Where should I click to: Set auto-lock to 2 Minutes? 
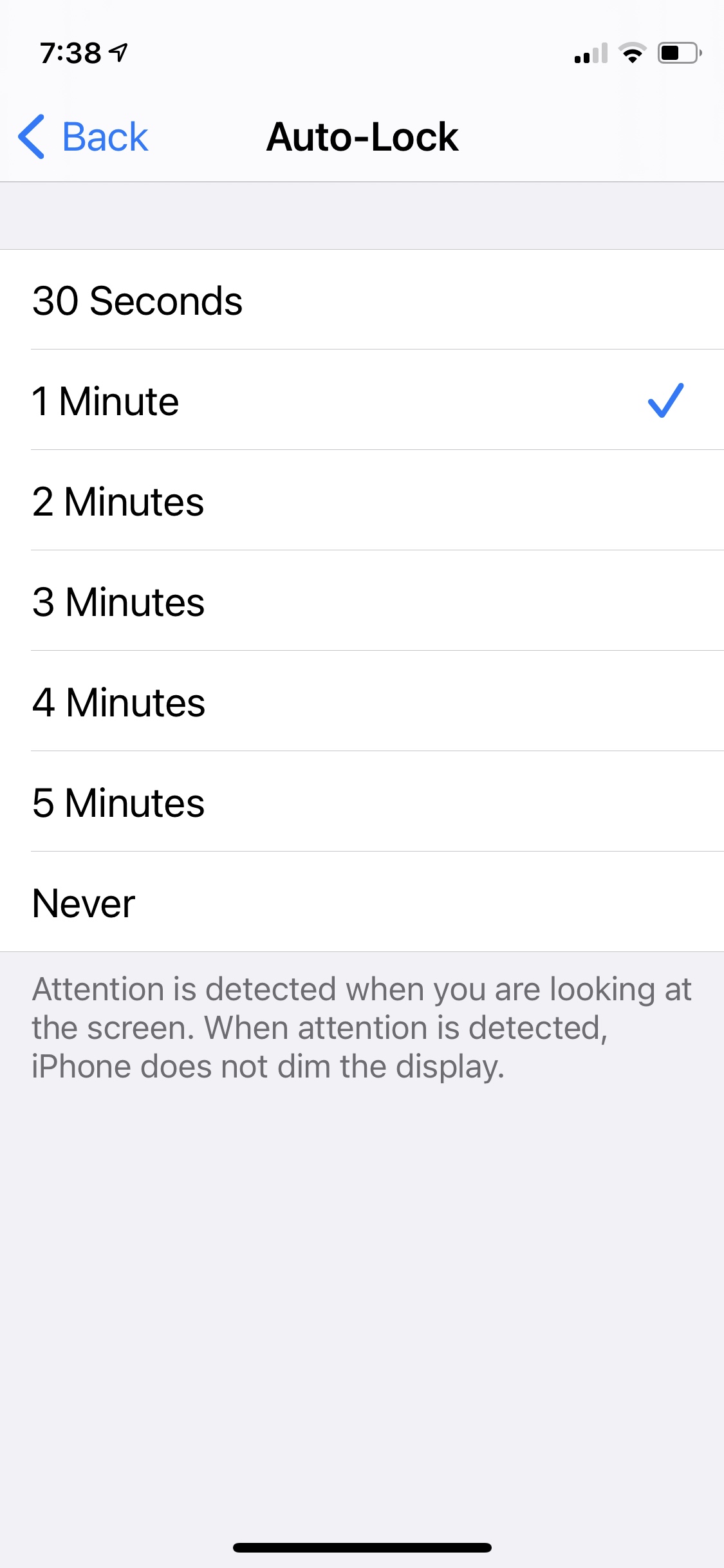362,500
